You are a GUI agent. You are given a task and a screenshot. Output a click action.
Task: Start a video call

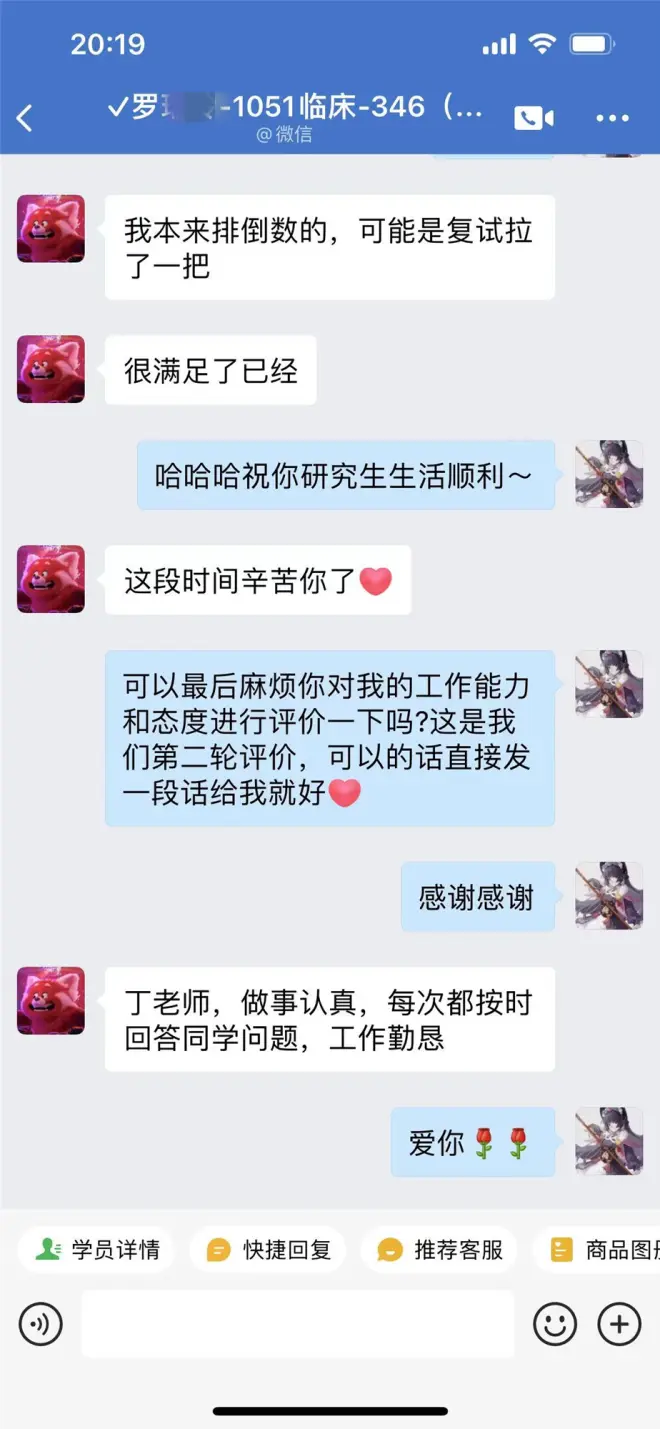[534, 118]
